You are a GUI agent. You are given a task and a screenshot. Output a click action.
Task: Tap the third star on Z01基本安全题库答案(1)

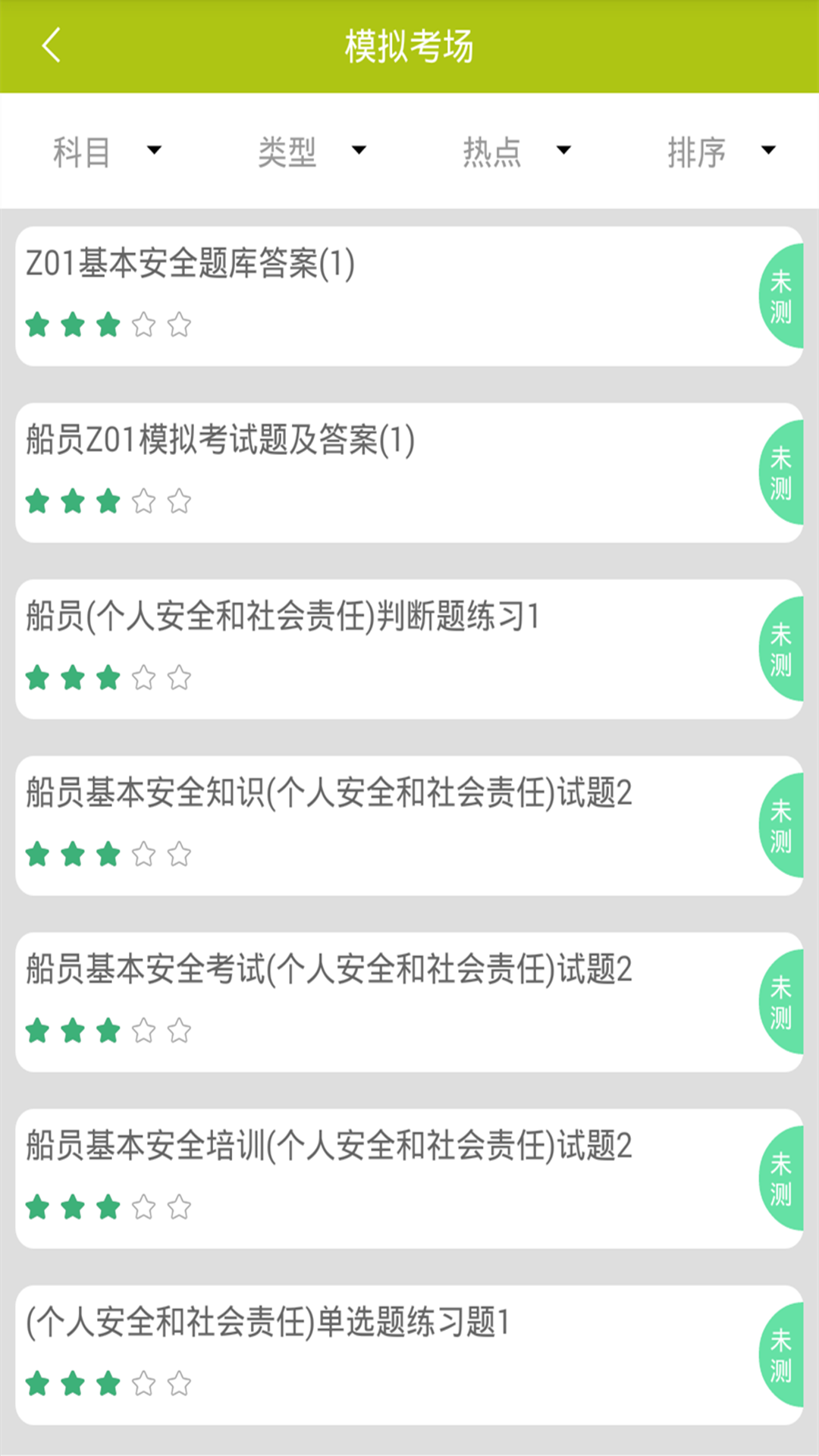point(107,325)
